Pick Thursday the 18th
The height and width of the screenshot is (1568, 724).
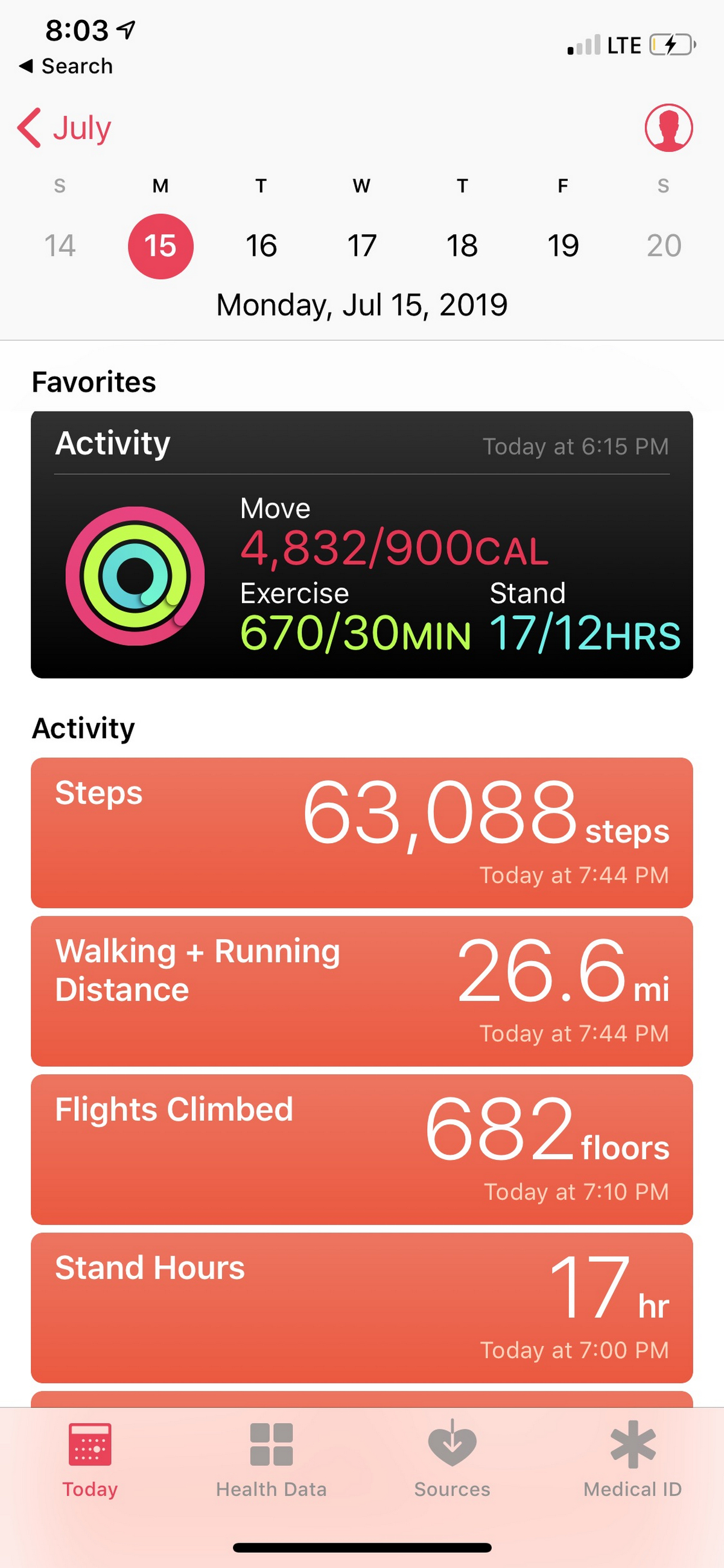pos(462,246)
